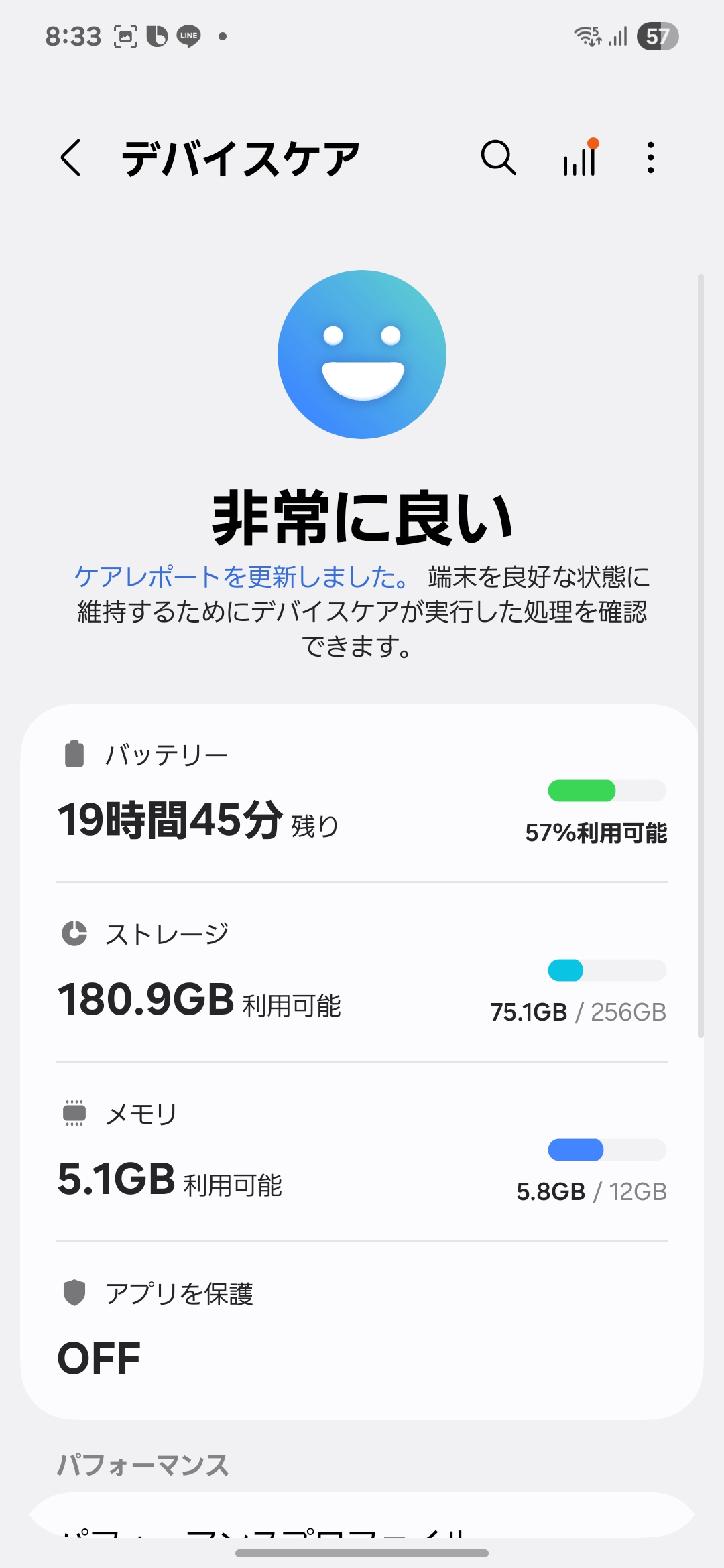Go back from デバイスケア screen
The width and height of the screenshot is (724, 1568).
point(71,158)
